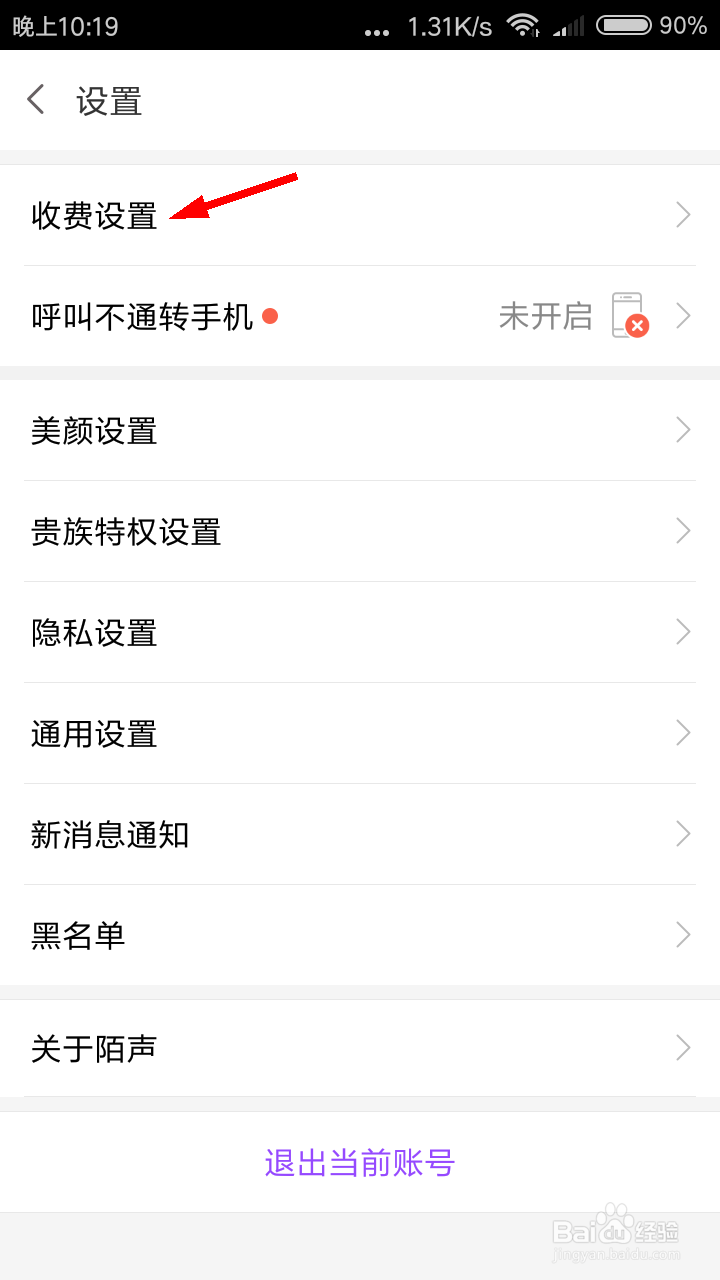Tap the Wi-Fi icon in the status bar
Viewport: 720px width, 1280px height.
(522, 26)
